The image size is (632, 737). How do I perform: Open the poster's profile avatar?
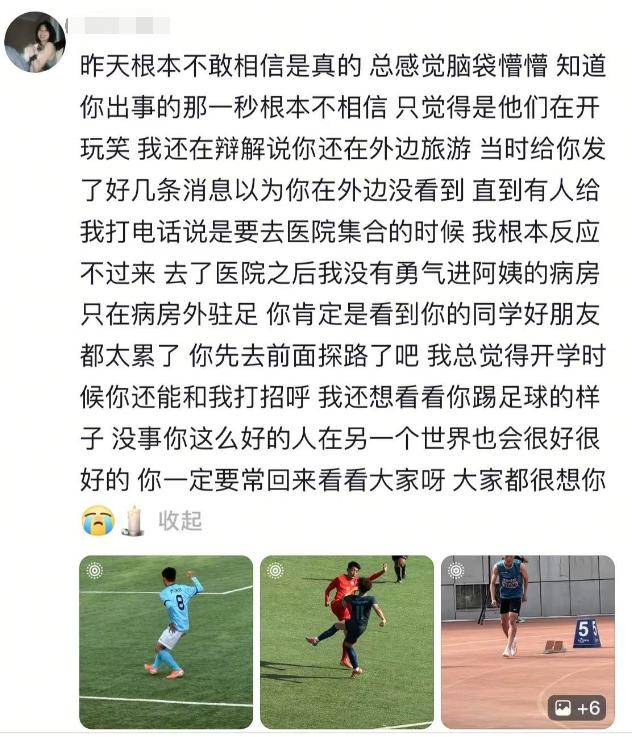(35, 42)
